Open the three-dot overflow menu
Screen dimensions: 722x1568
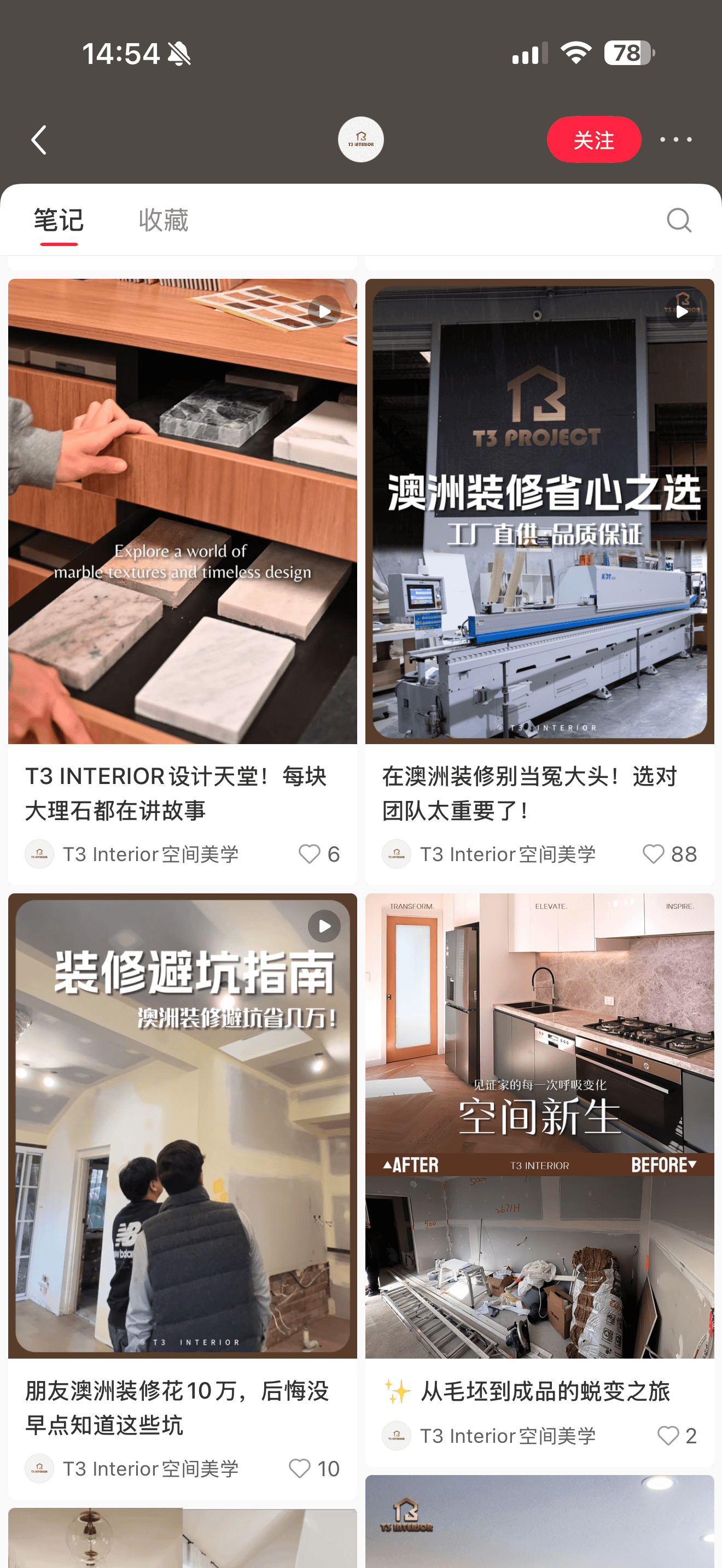(675, 139)
